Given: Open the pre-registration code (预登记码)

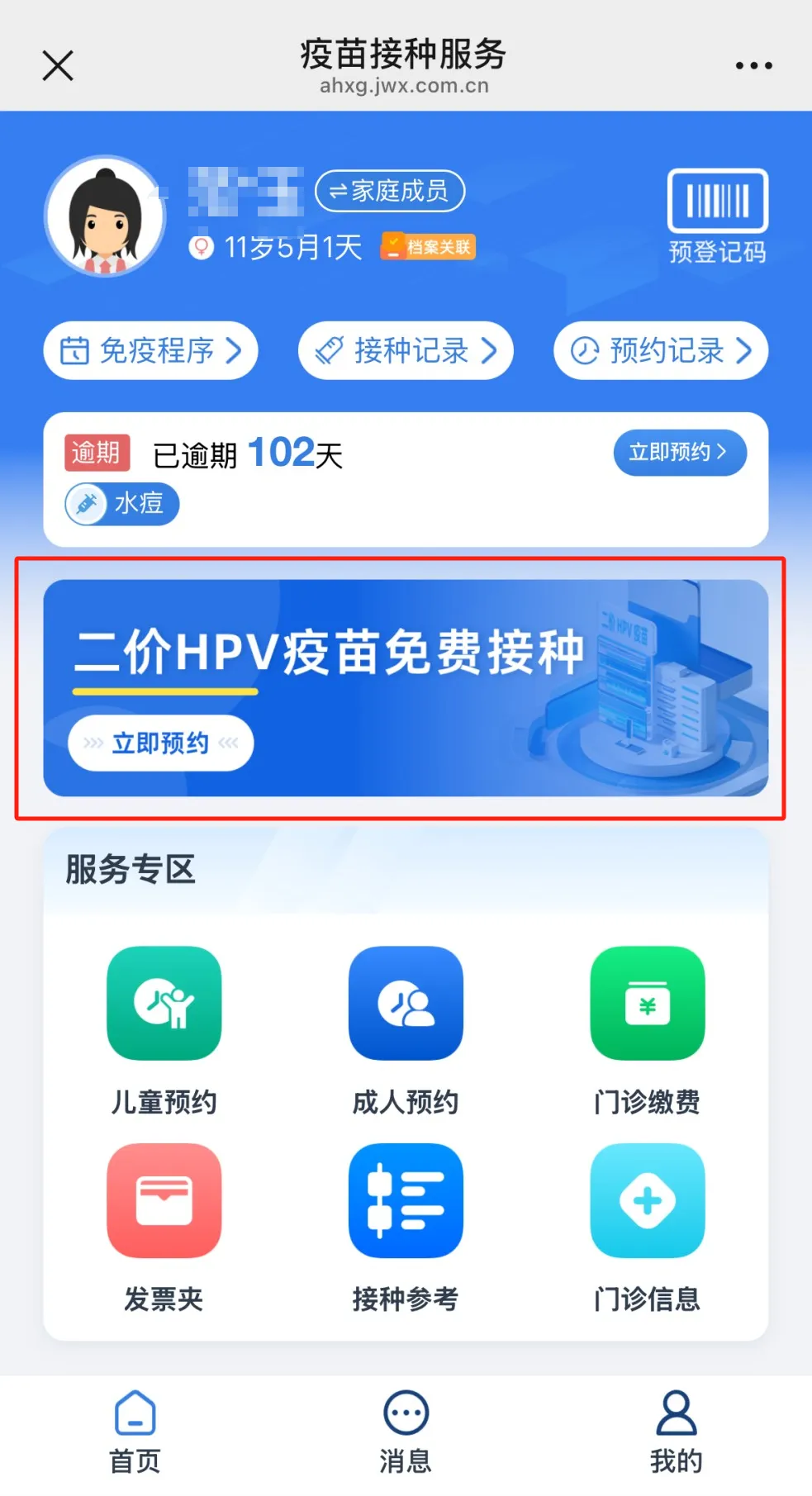Looking at the screenshot, I should pos(717,216).
